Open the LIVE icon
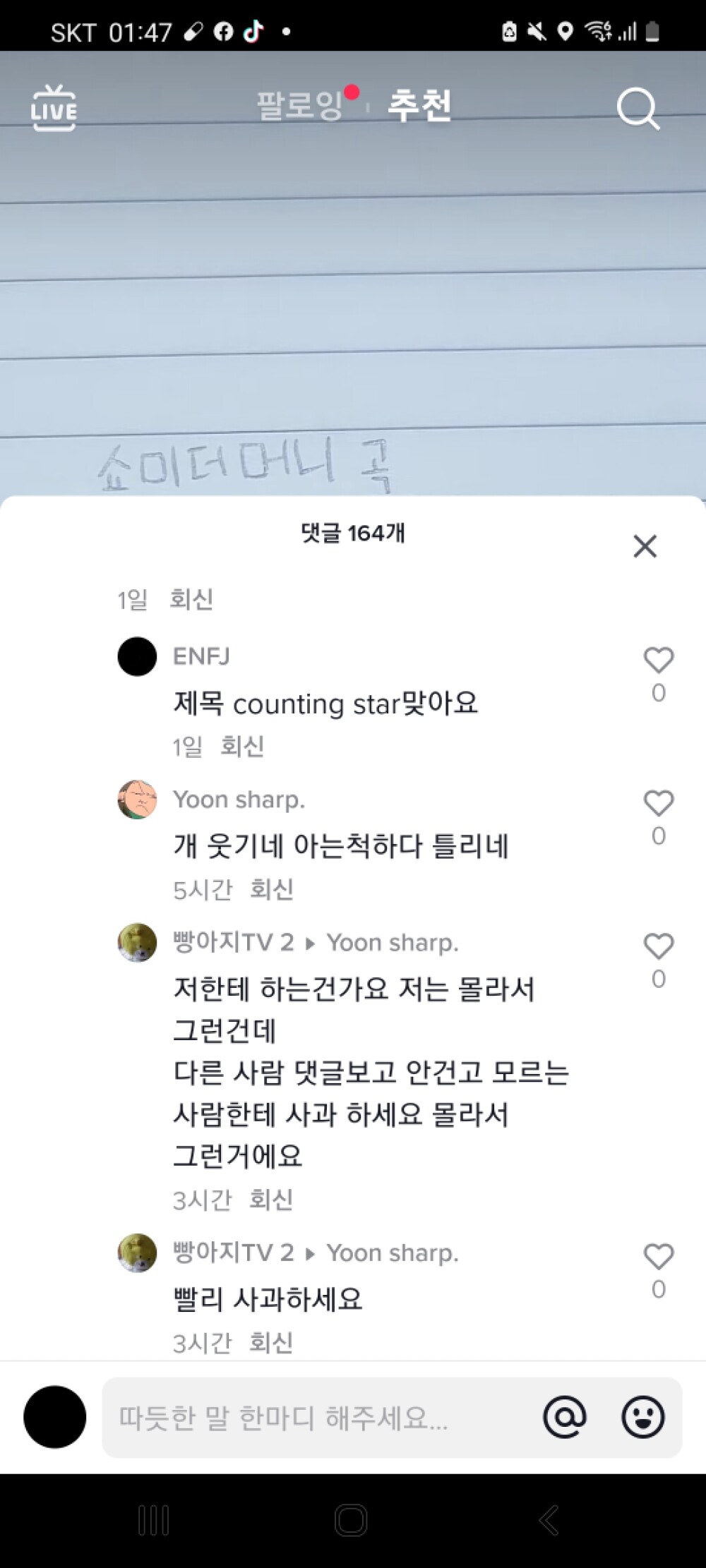 click(x=54, y=108)
